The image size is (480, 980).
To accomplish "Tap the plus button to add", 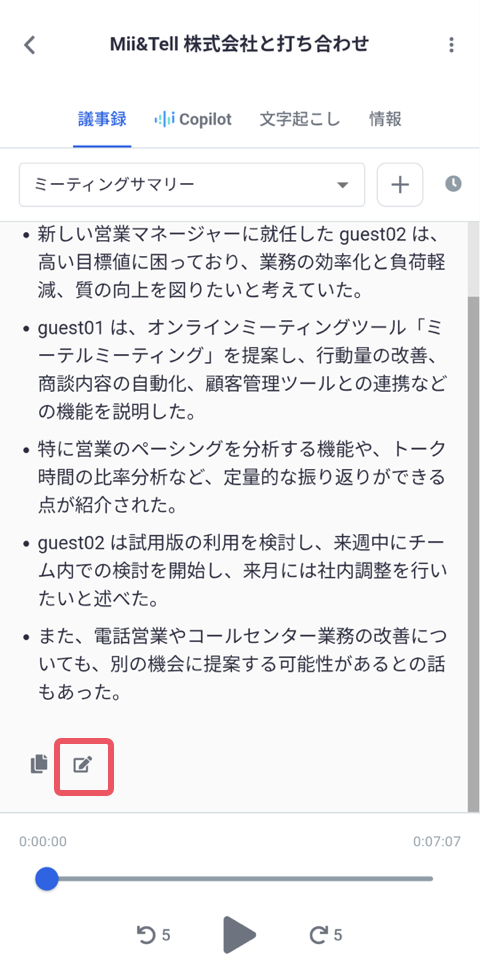I will point(400,184).
